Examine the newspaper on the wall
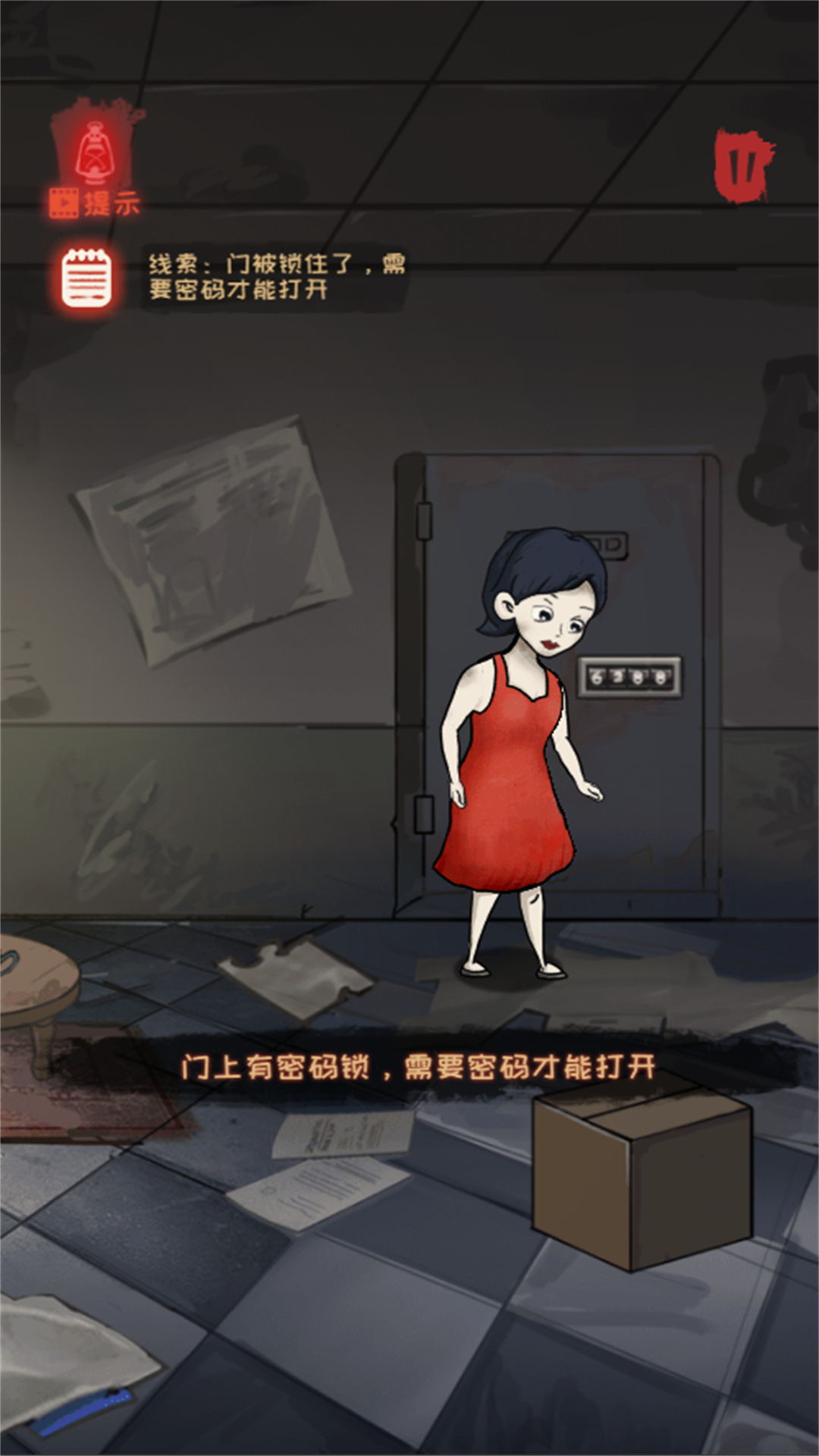This screenshot has height=1456, width=819. click(x=213, y=538)
